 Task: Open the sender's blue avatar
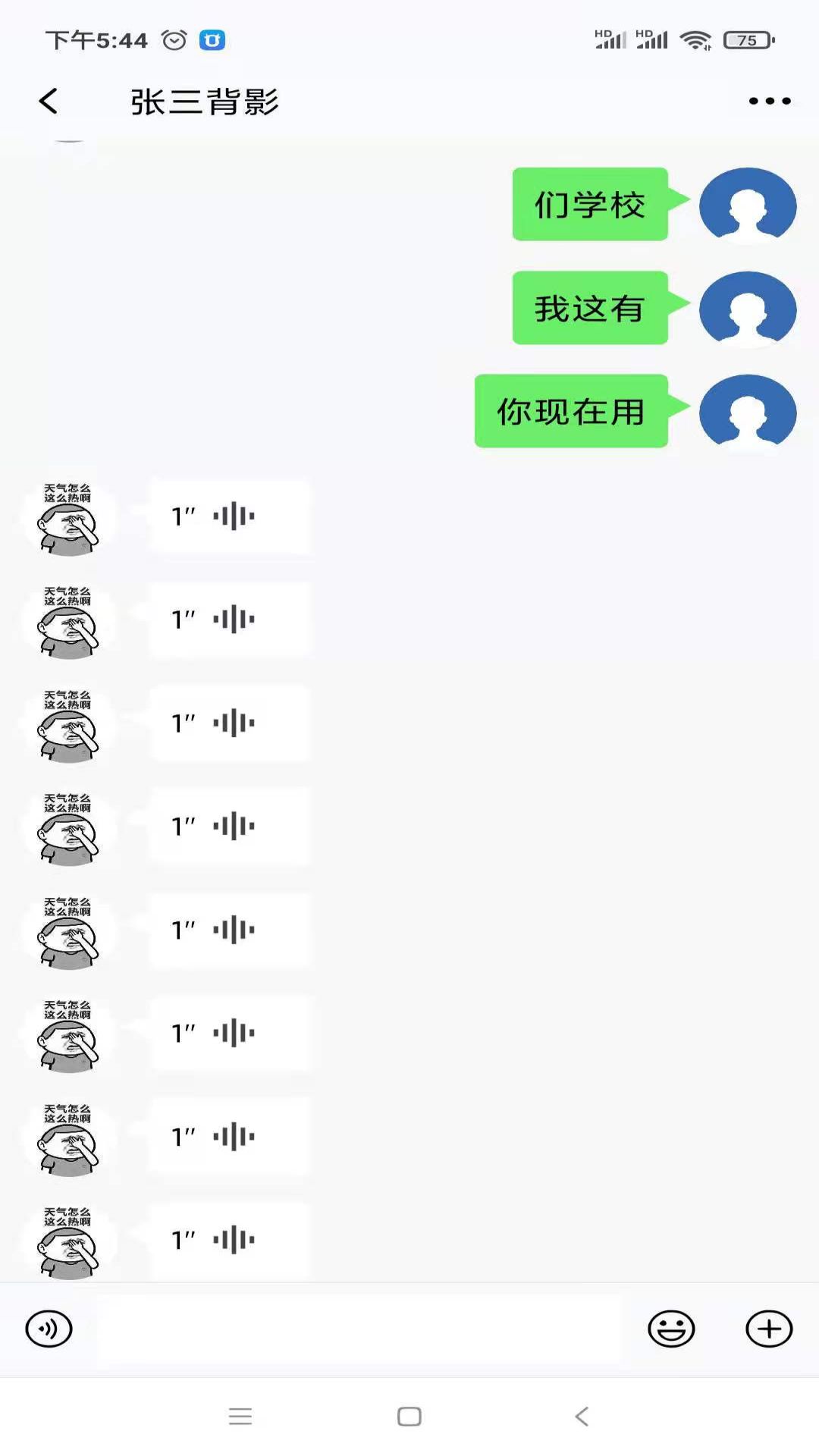tap(748, 205)
